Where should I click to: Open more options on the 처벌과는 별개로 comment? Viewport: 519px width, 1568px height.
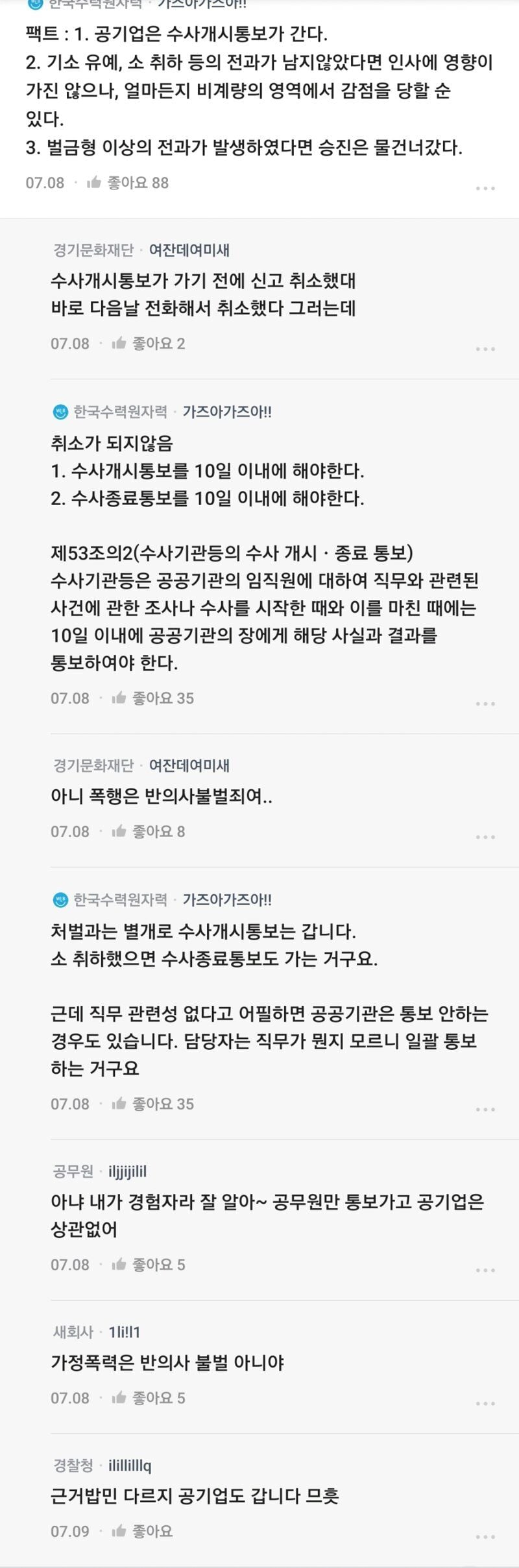click(x=485, y=1109)
